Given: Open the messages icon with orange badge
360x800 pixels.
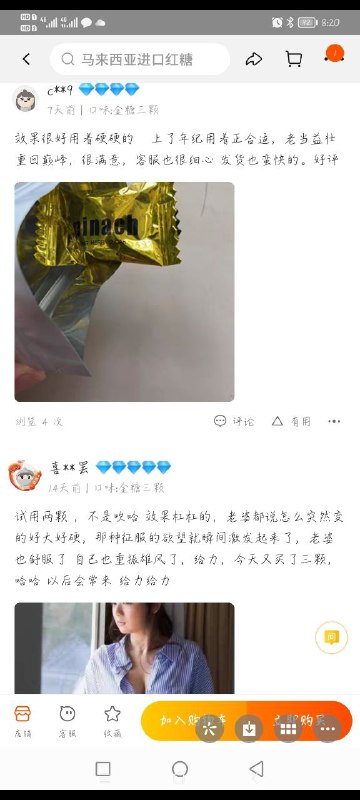Looking at the screenshot, I should click(334, 54).
